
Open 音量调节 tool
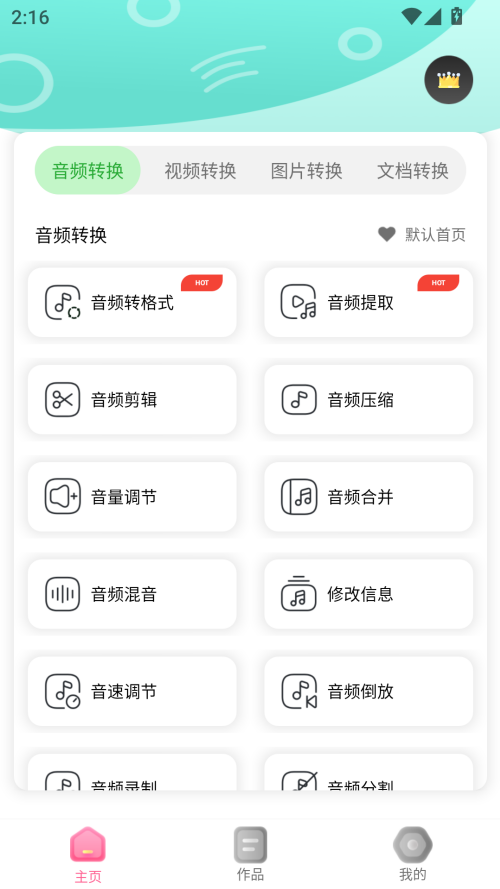click(132, 497)
